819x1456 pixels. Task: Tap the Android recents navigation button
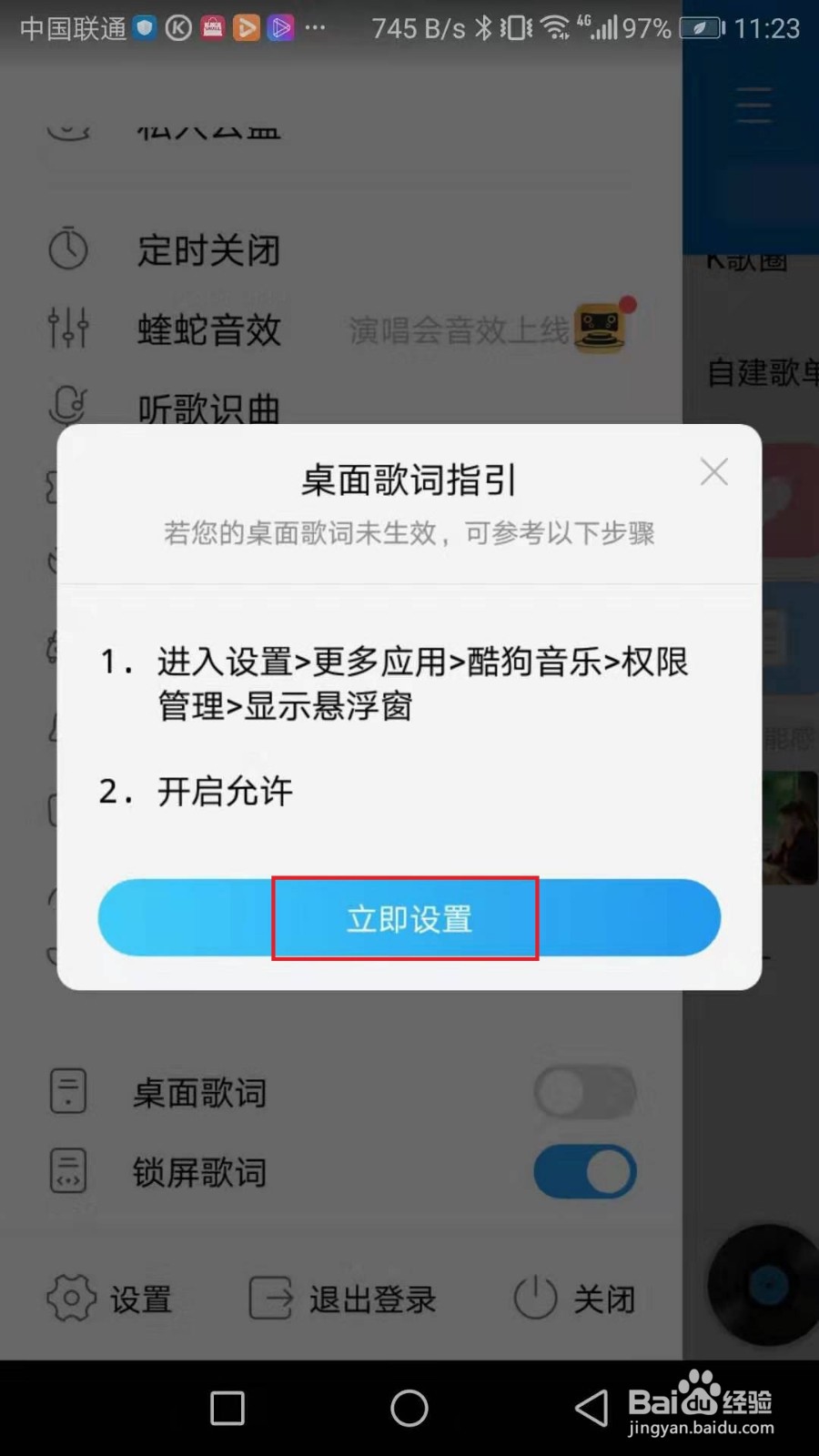pos(226,1408)
